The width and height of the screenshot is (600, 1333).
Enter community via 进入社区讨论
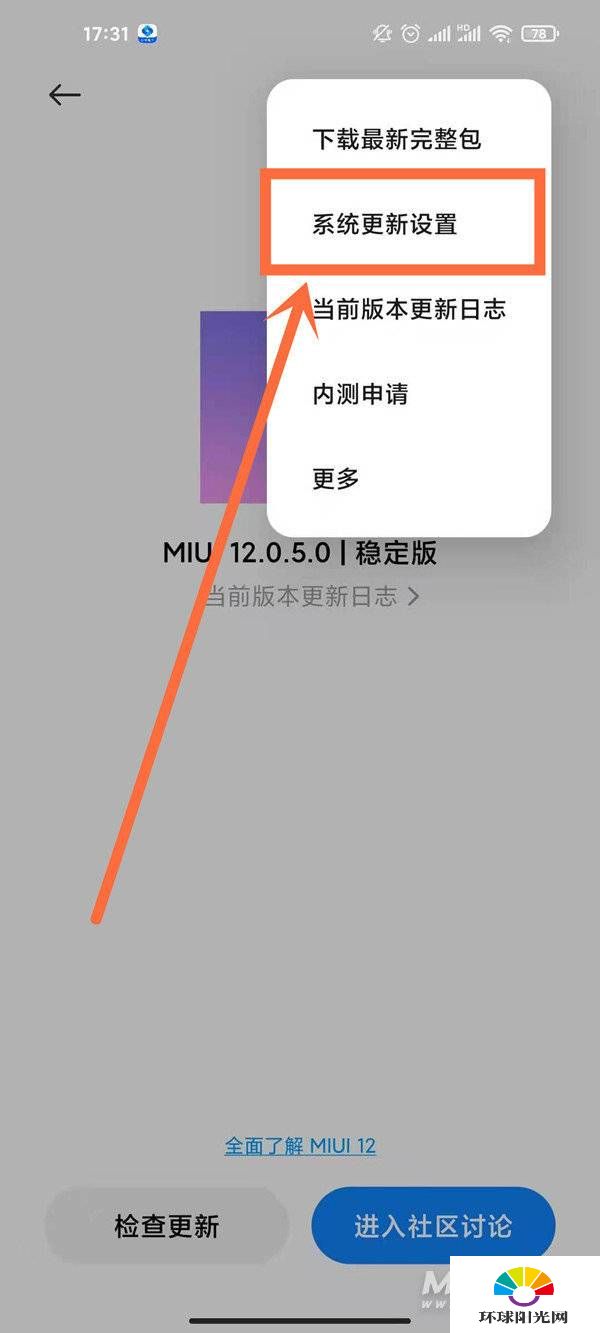click(432, 1226)
